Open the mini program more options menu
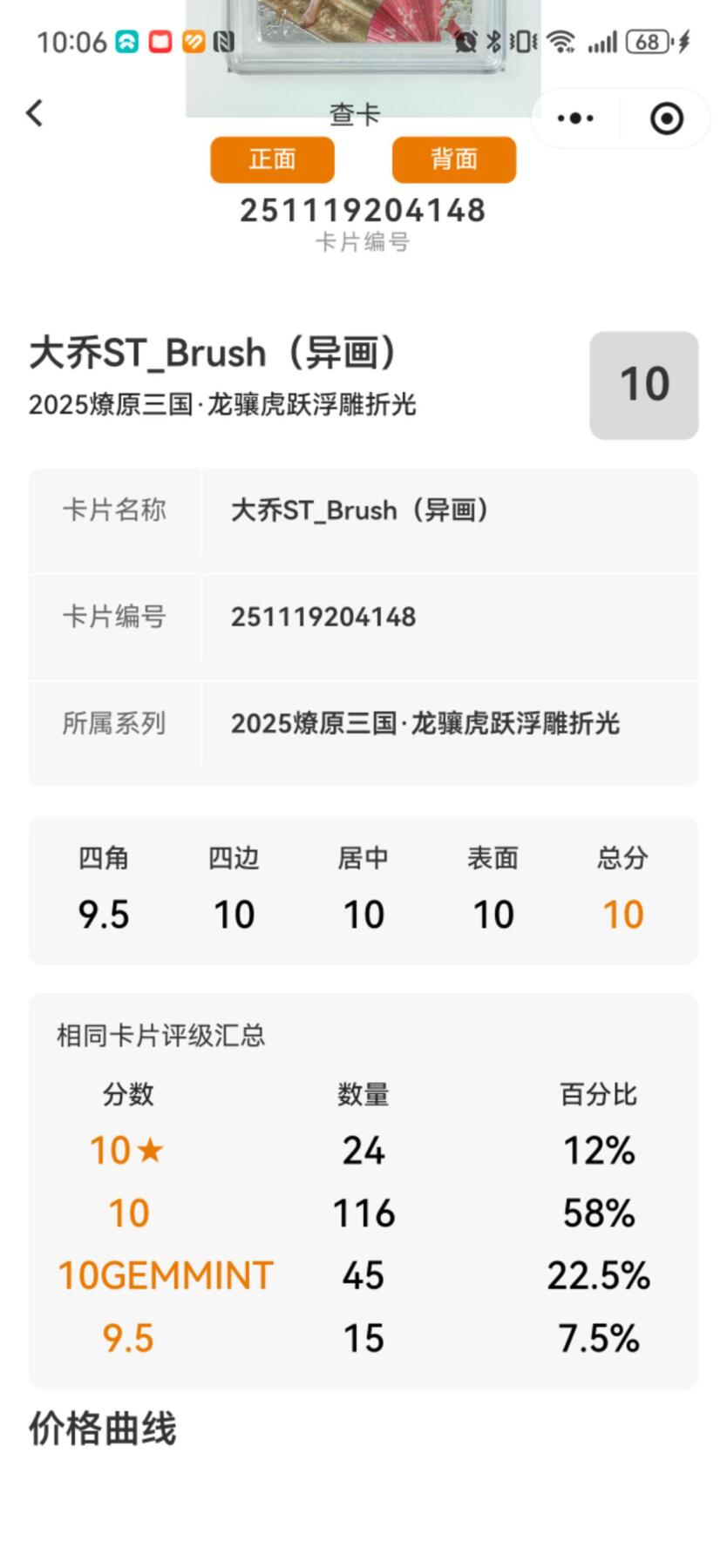 click(575, 118)
